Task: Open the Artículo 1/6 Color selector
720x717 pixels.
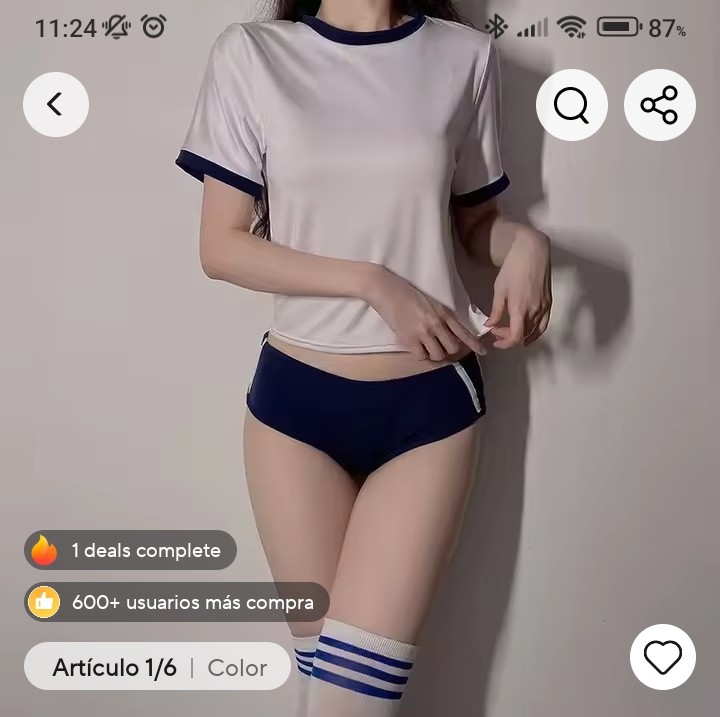Action: click(x=158, y=667)
